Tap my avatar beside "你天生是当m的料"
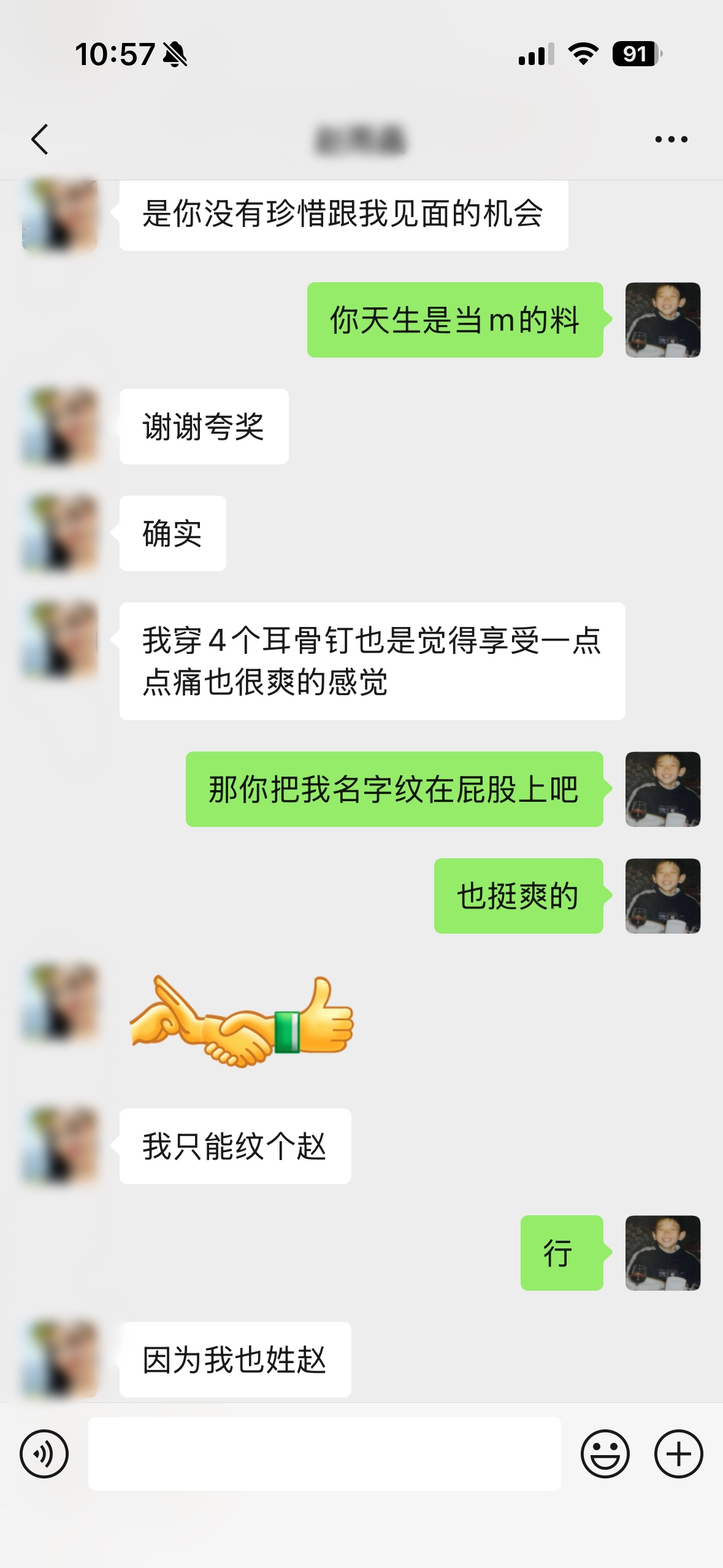 (662, 320)
